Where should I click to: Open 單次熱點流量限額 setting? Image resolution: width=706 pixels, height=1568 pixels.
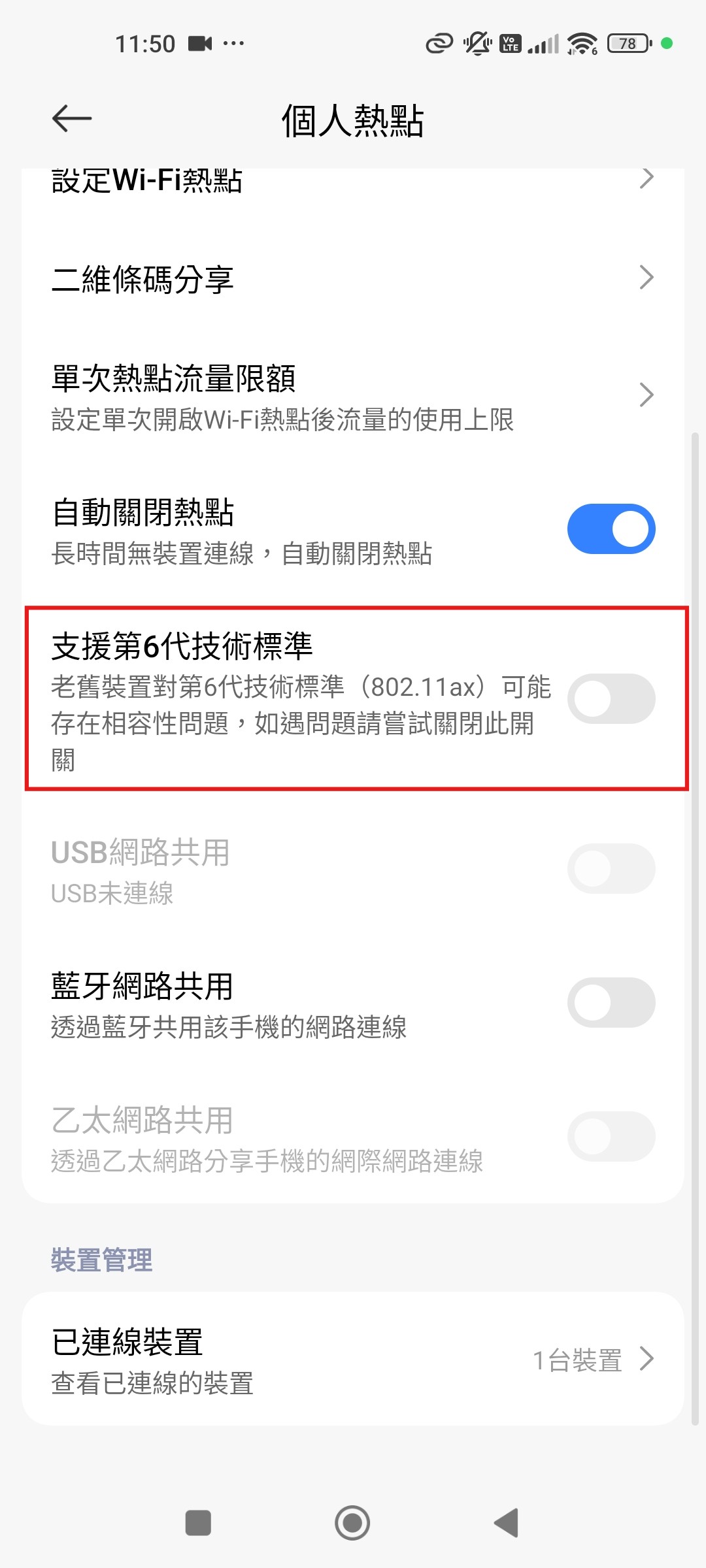tap(353, 396)
